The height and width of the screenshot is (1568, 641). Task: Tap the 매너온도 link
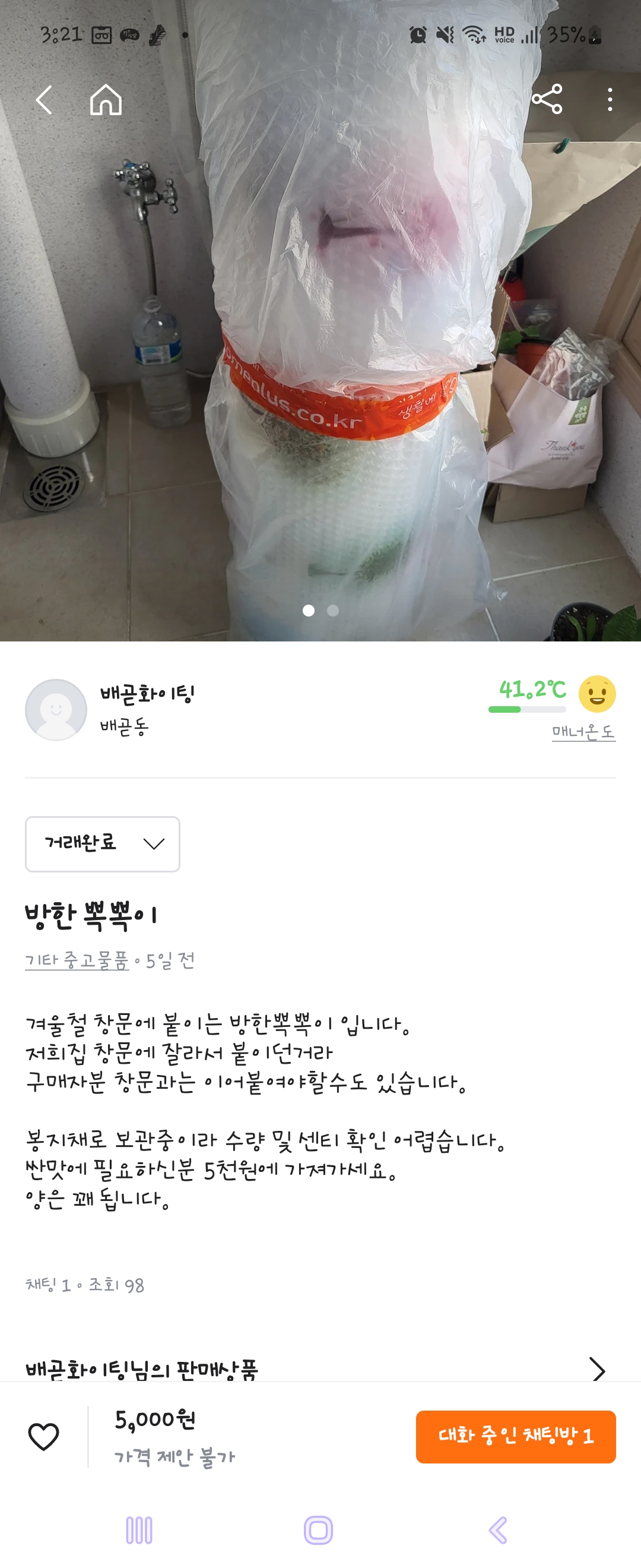[583, 732]
